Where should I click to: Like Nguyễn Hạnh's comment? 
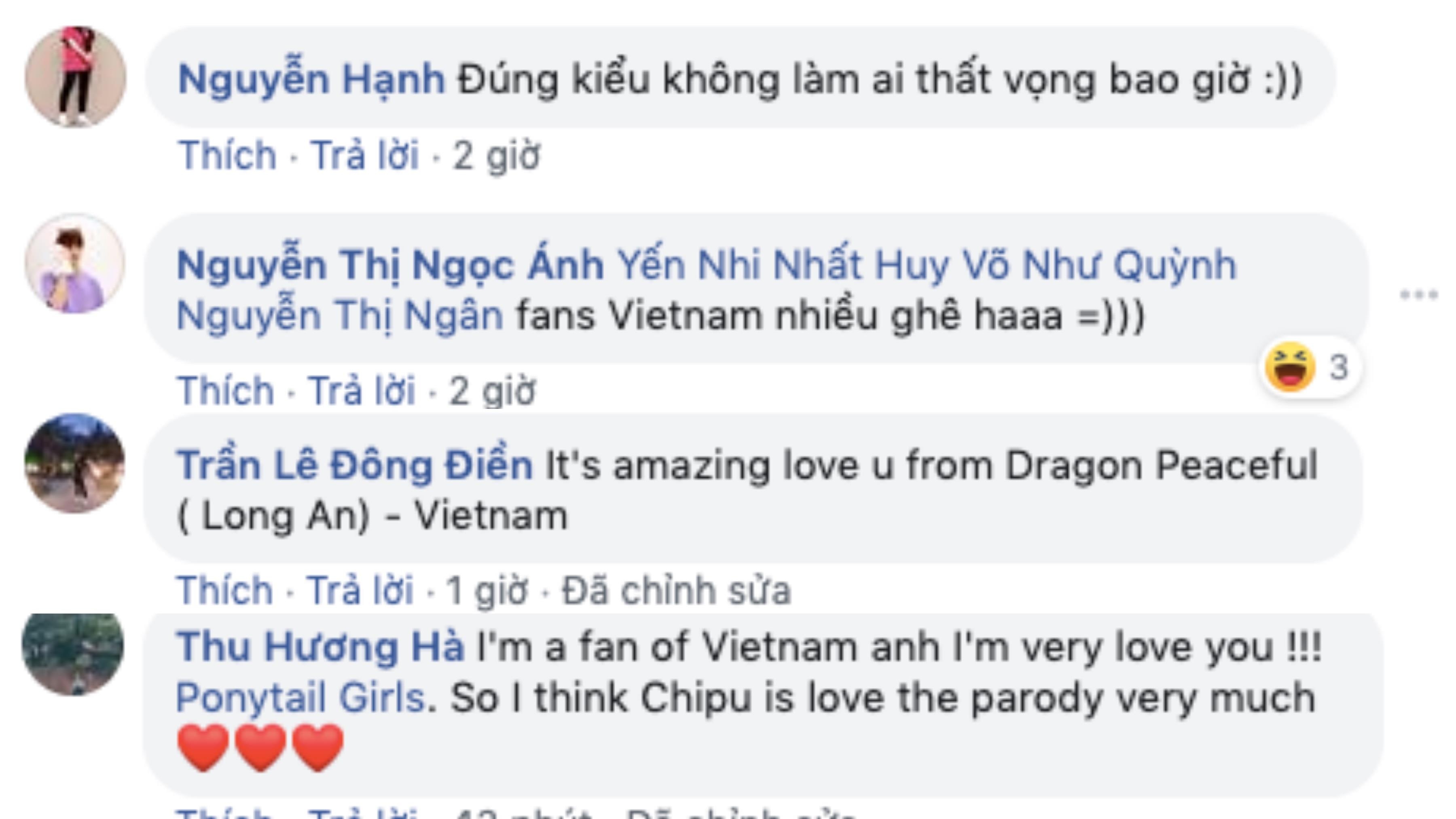[227, 155]
